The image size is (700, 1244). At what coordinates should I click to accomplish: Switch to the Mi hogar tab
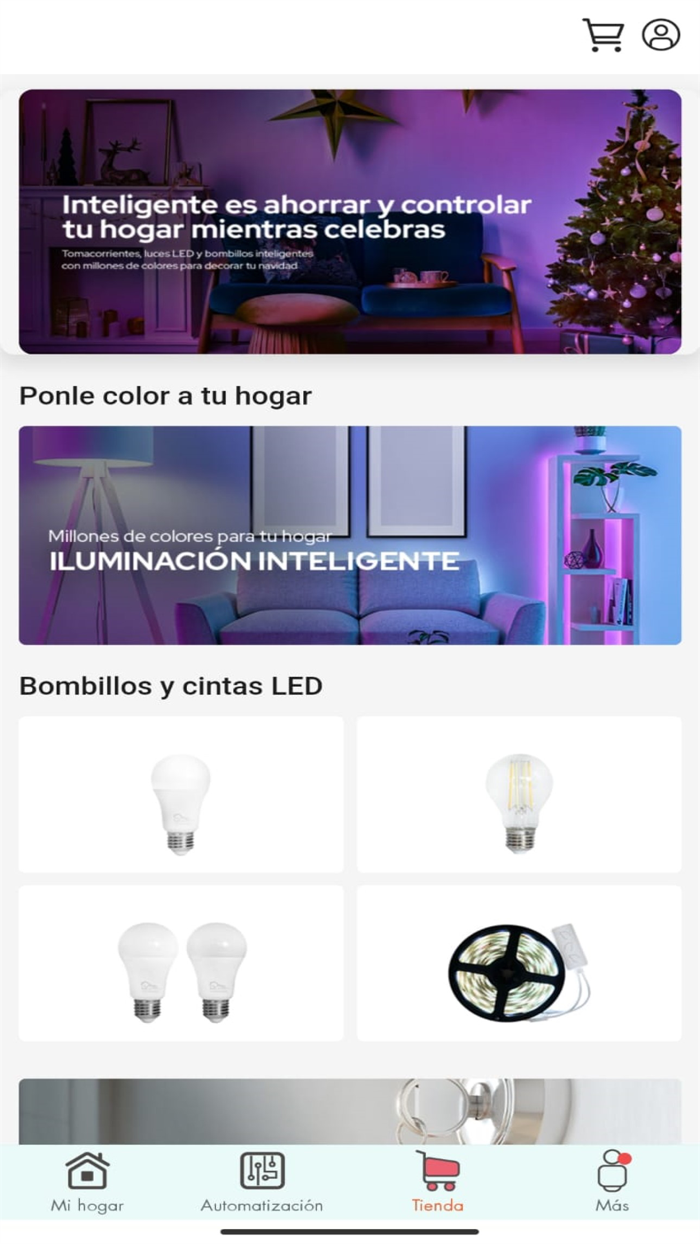(87, 1182)
